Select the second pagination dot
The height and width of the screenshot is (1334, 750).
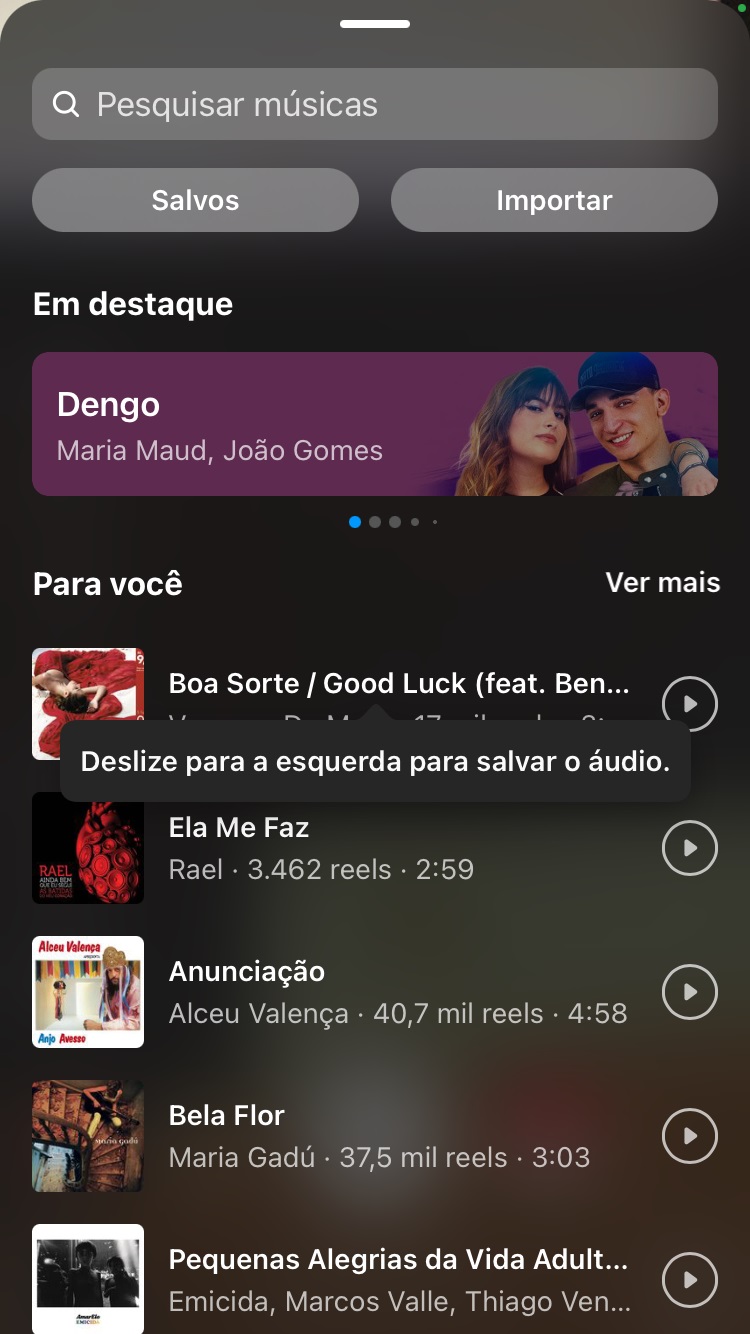pos(375,521)
